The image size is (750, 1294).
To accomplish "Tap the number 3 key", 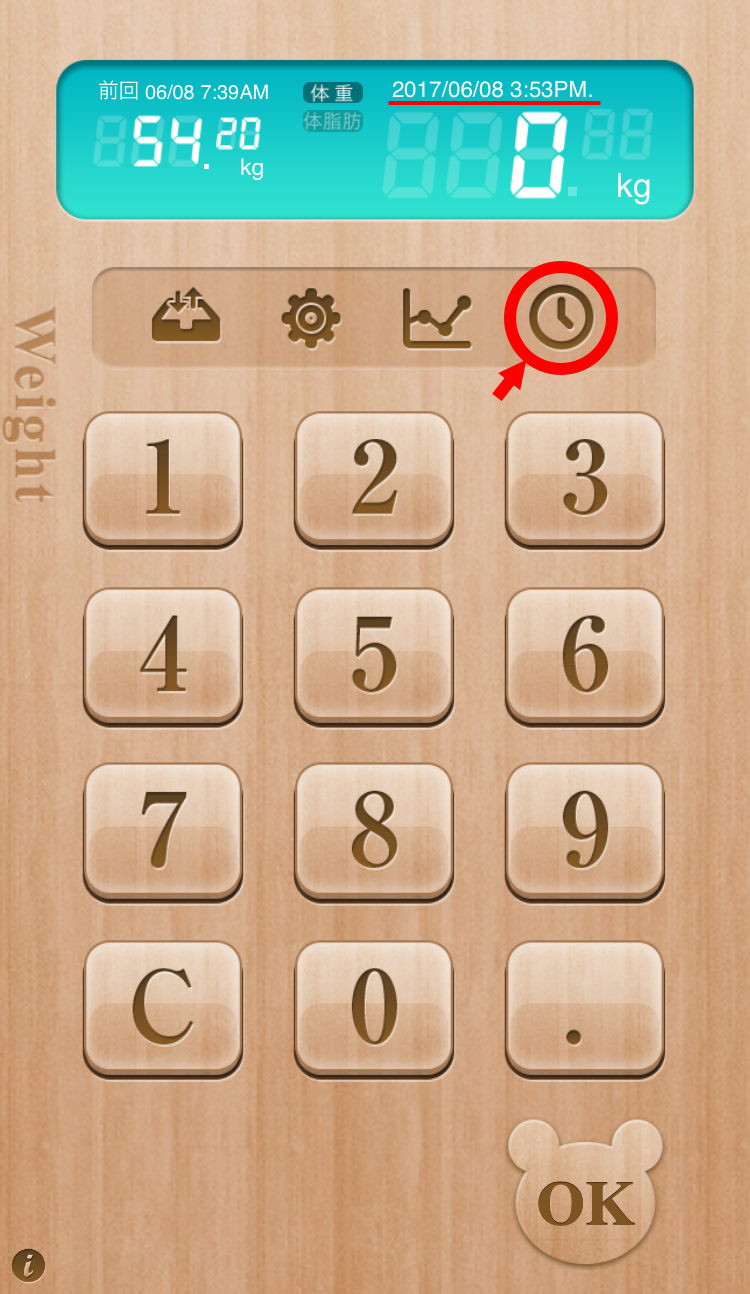I will [x=585, y=478].
